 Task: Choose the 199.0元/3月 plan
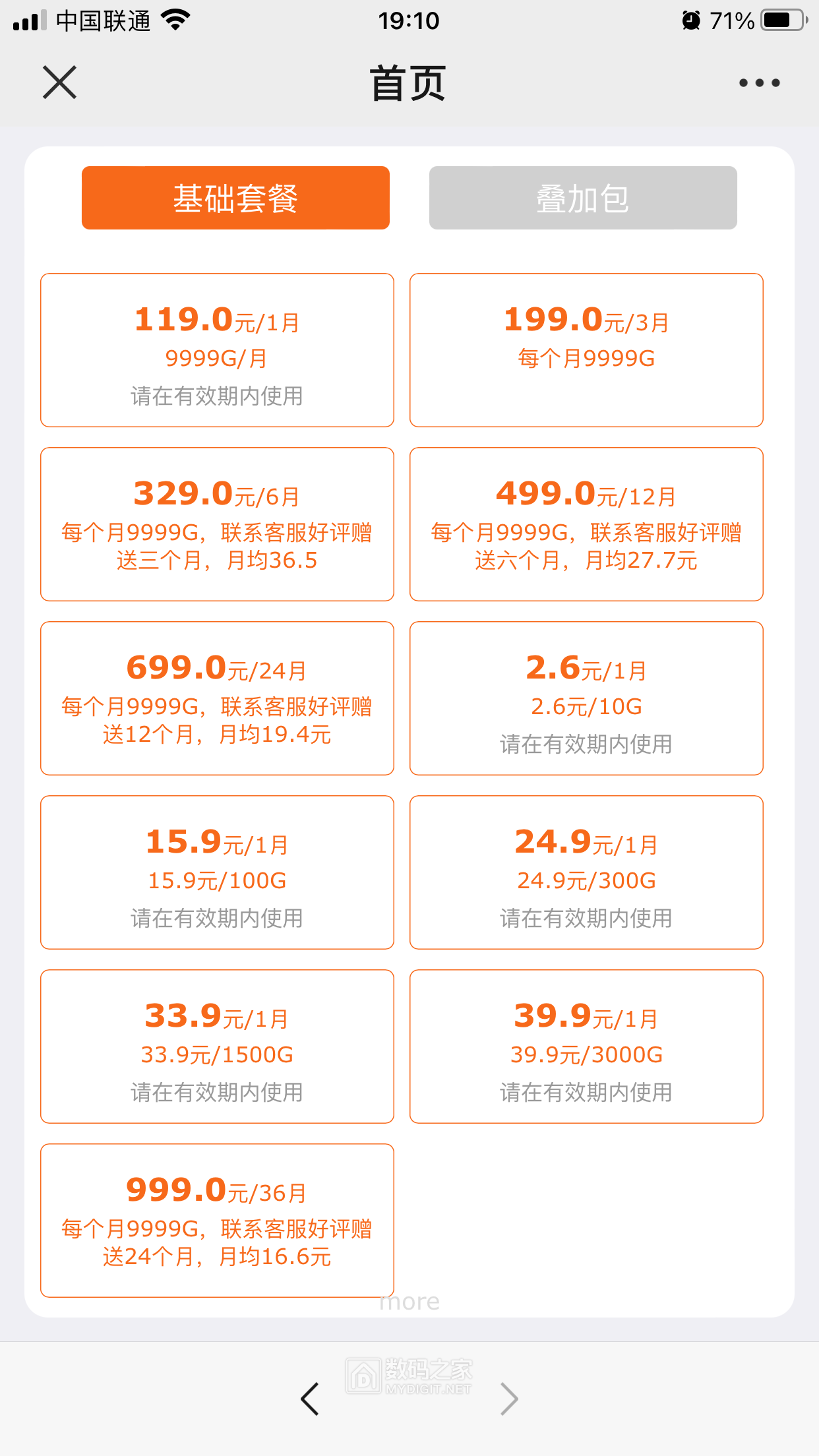coord(586,350)
